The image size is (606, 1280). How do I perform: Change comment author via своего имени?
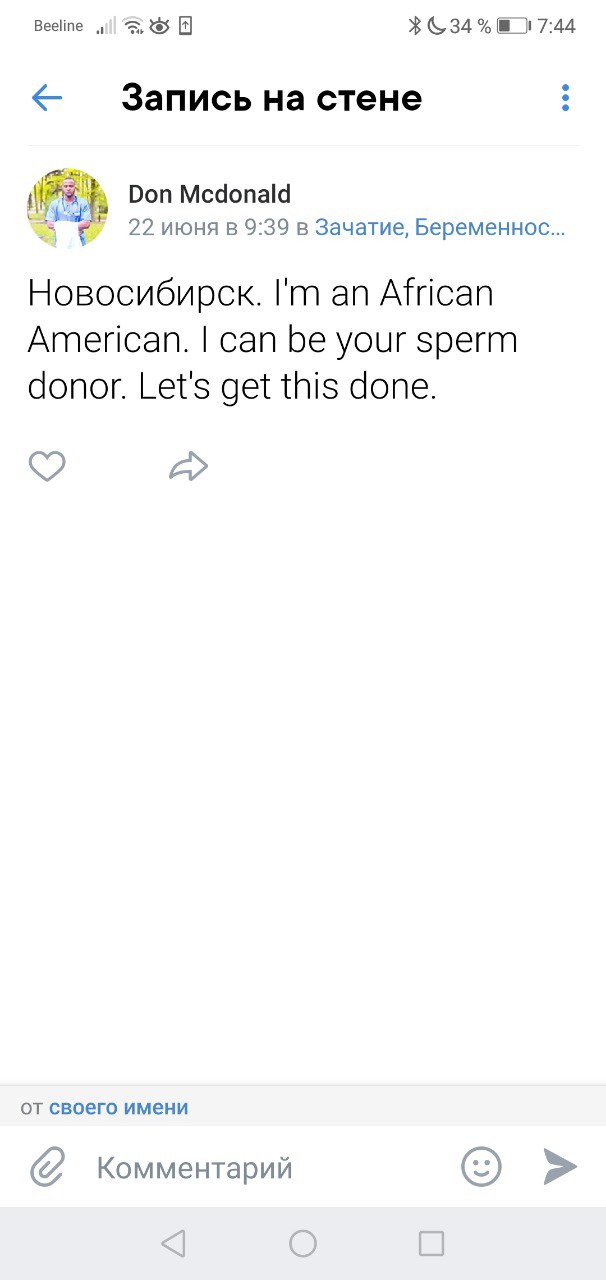(119, 1107)
